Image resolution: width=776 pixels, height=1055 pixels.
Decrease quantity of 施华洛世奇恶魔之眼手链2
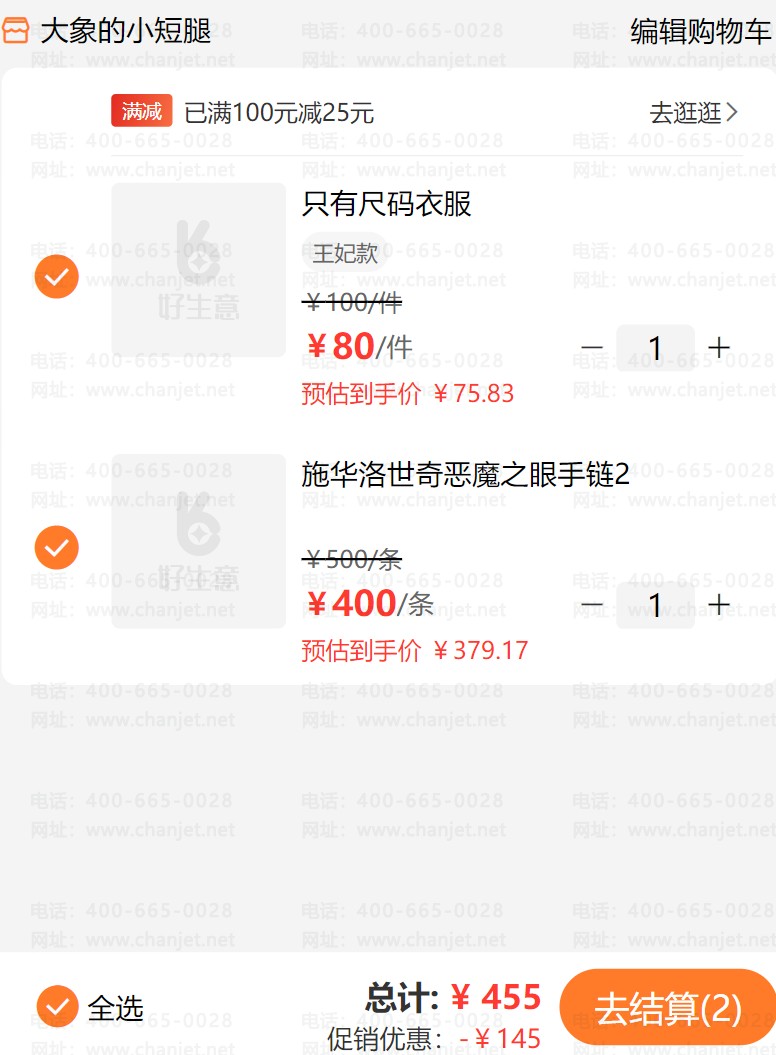[592, 605]
